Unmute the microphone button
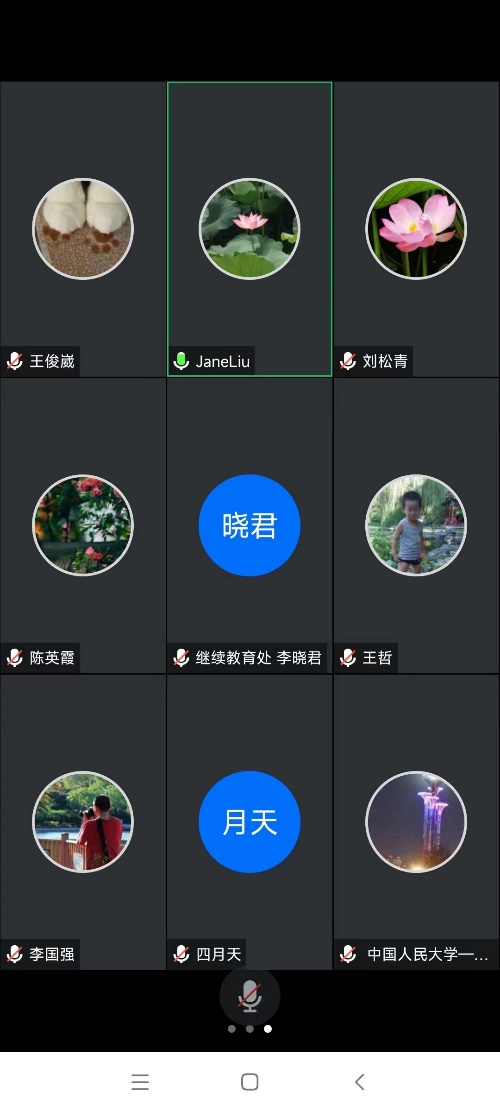The image size is (500, 1112). point(250,996)
